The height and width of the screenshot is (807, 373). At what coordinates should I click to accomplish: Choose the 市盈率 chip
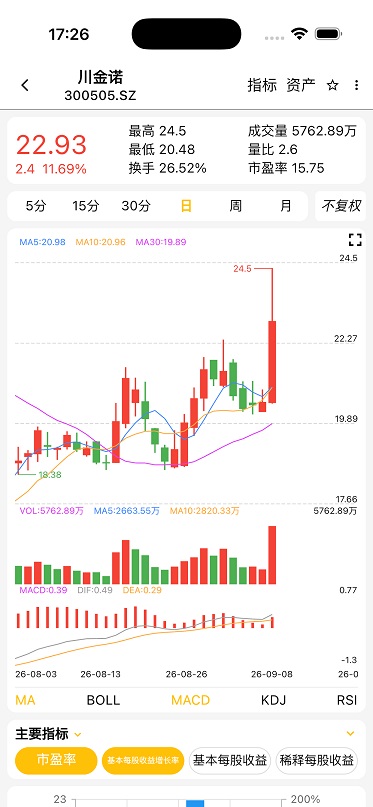[56, 760]
